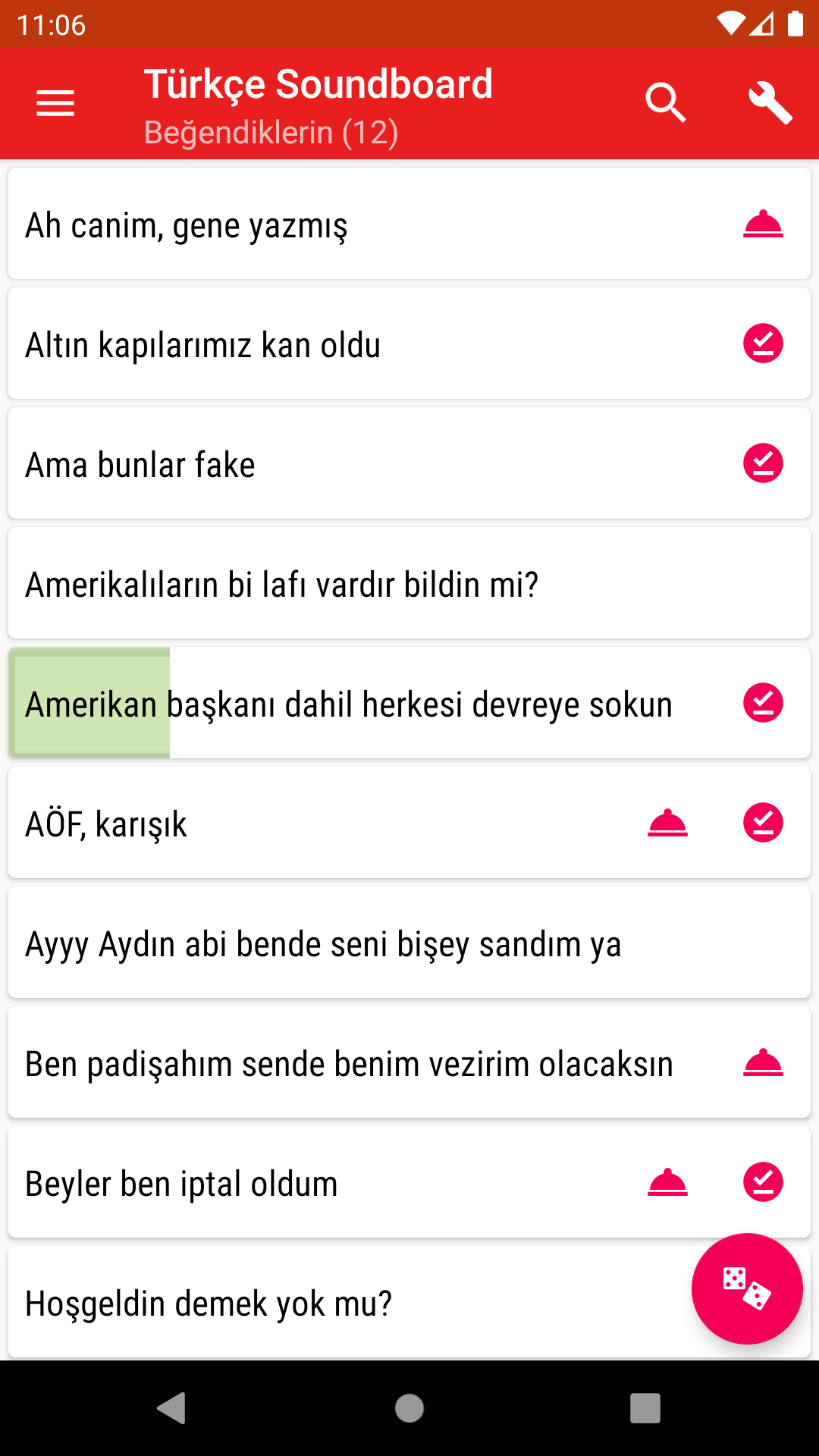
Task: Play "Ah canim, gene yazmış" sound
Action: pyautogui.click(x=409, y=224)
